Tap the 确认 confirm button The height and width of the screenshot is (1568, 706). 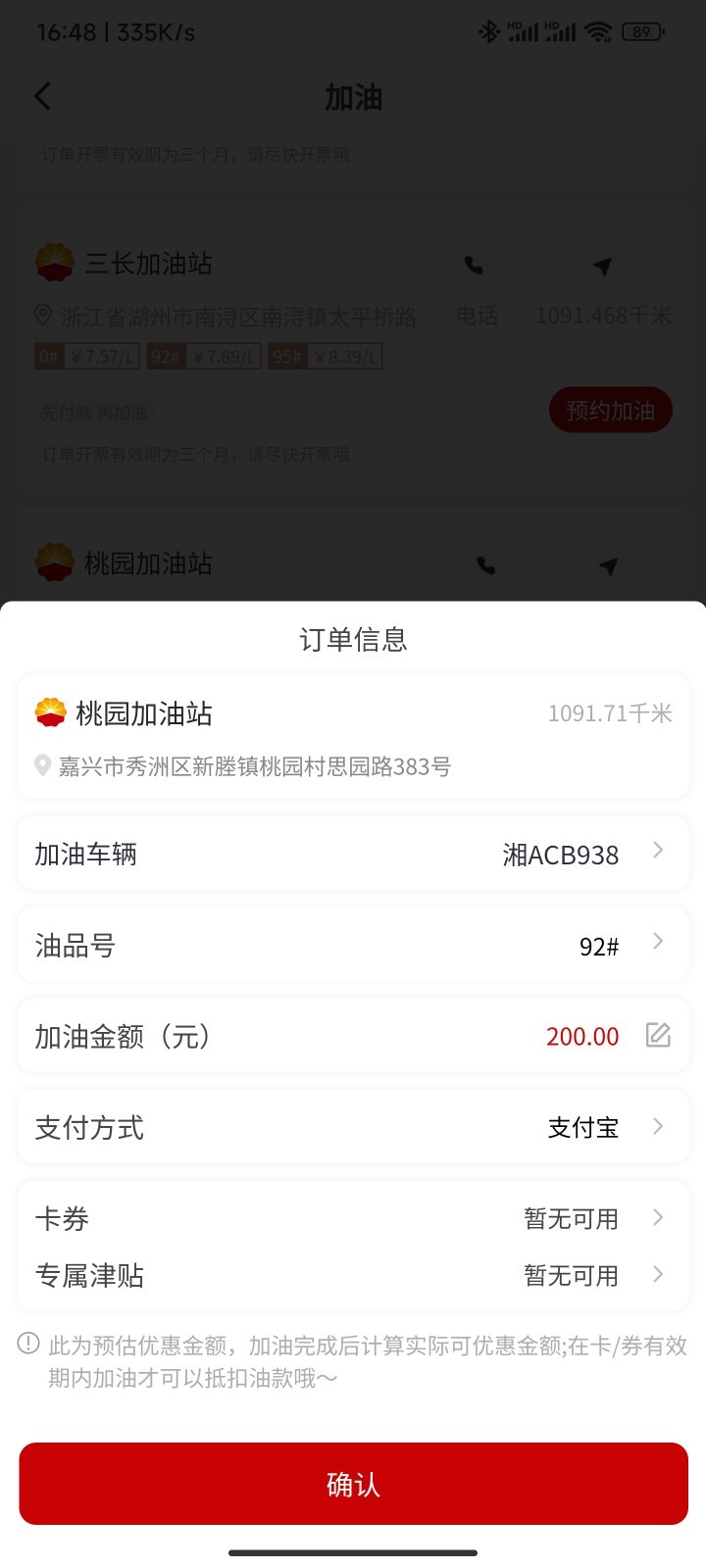(353, 1484)
